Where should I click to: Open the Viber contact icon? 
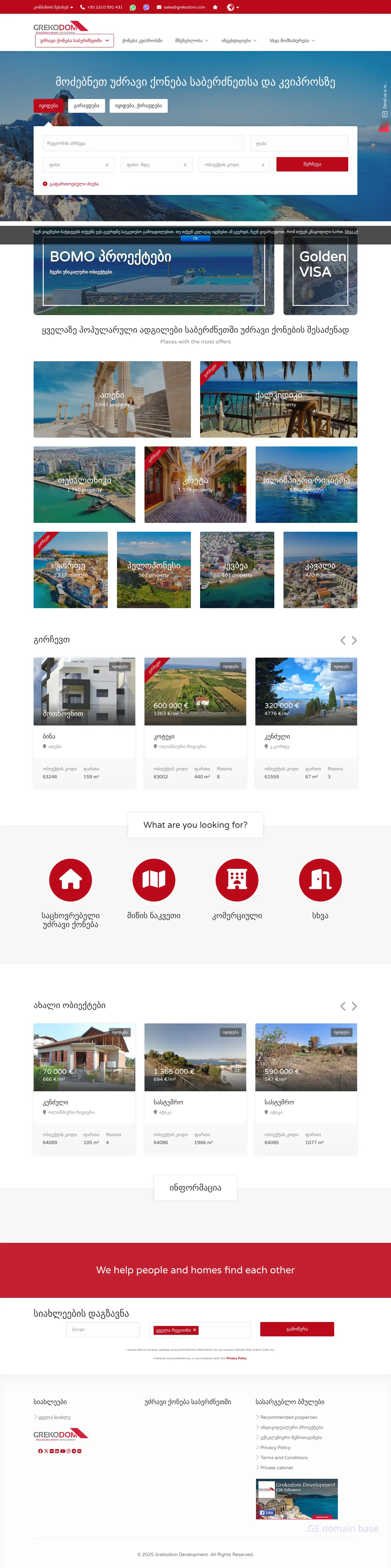tap(146, 7)
